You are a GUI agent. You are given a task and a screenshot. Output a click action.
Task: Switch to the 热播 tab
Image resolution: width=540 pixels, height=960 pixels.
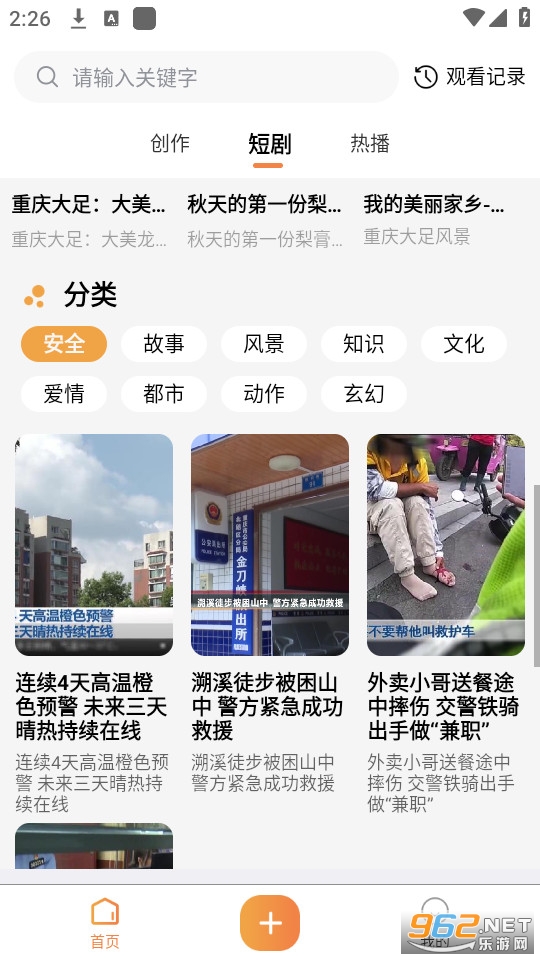(370, 143)
